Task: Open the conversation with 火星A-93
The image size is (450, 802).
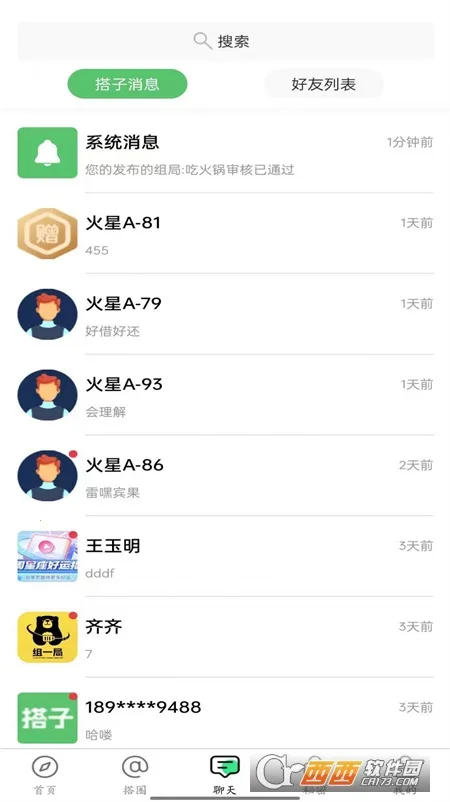Action: (x=225, y=395)
